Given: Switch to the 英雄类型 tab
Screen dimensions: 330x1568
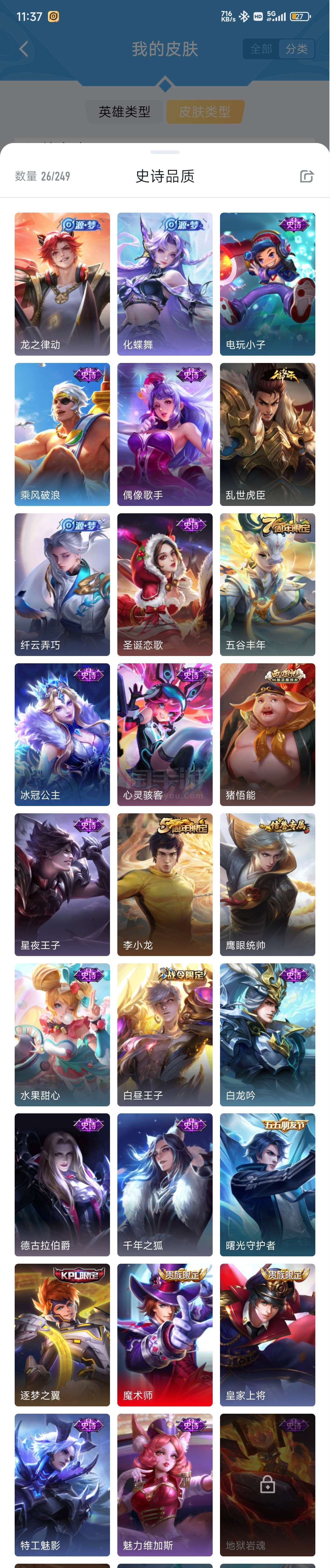Looking at the screenshot, I should [x=125, y=112].
